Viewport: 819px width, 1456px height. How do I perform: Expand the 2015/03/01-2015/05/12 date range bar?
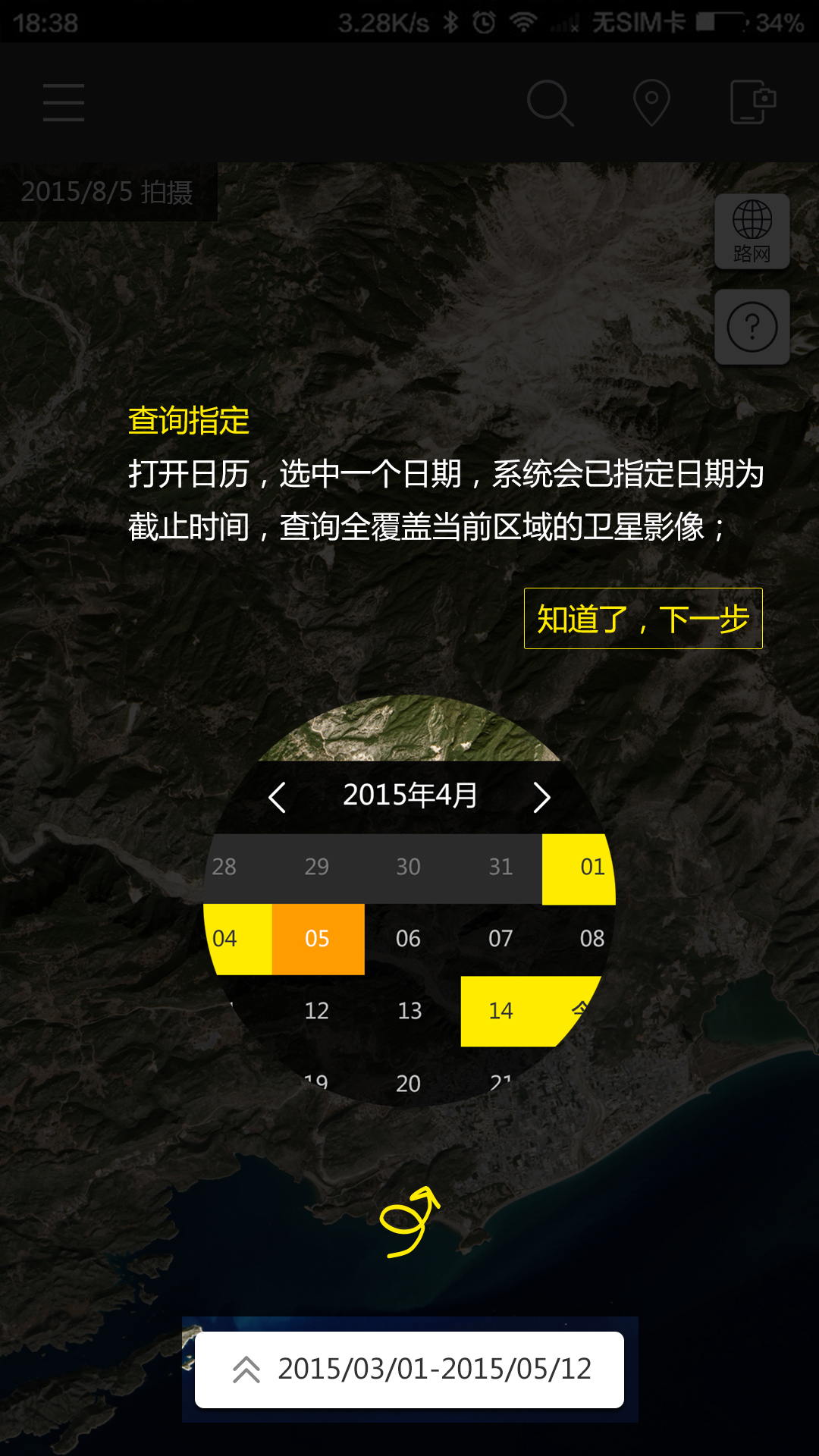(x=409, y=1370)
